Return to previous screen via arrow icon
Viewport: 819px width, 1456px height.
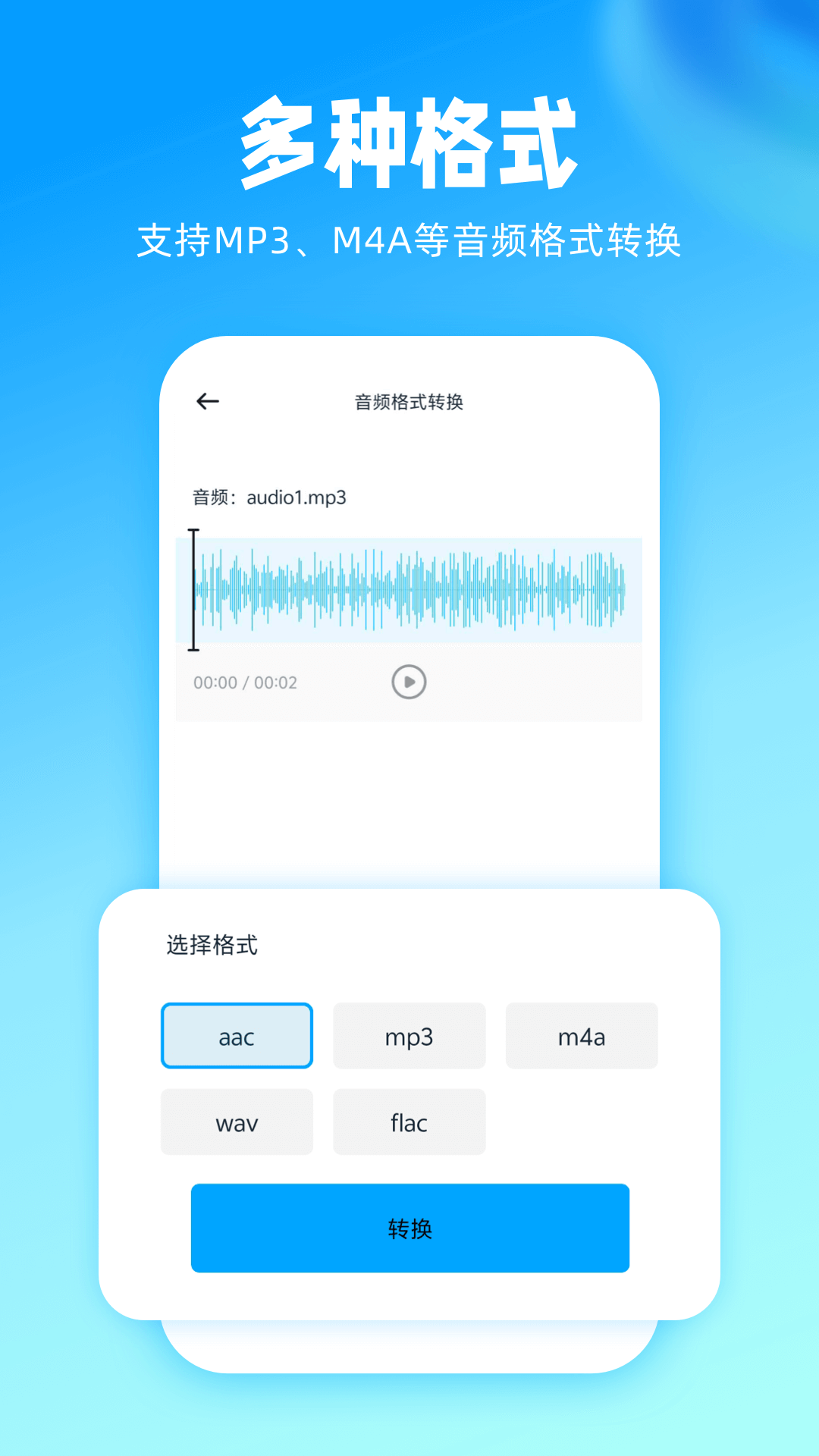click(207, 400)
